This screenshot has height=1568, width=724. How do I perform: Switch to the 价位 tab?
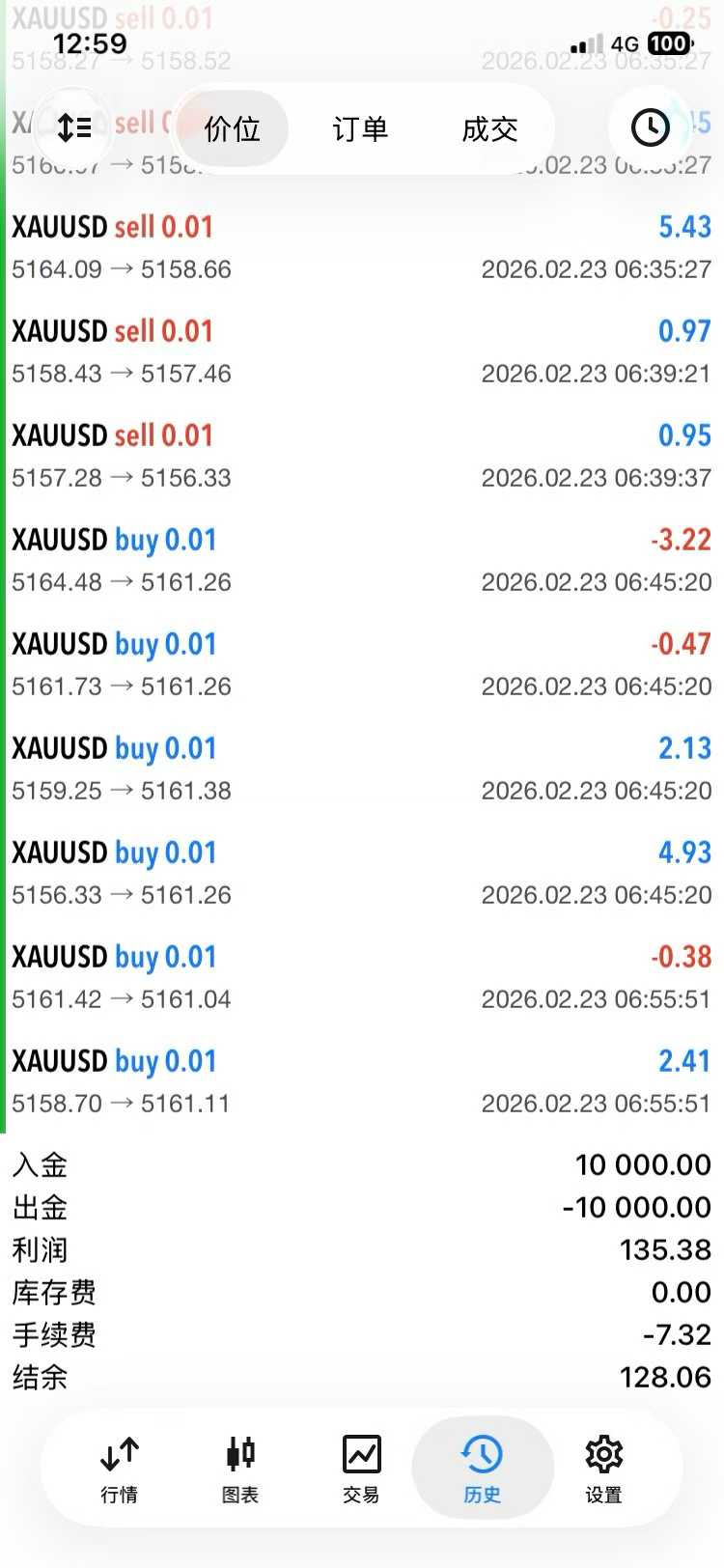pyautogui.click(x=233, y=128)
